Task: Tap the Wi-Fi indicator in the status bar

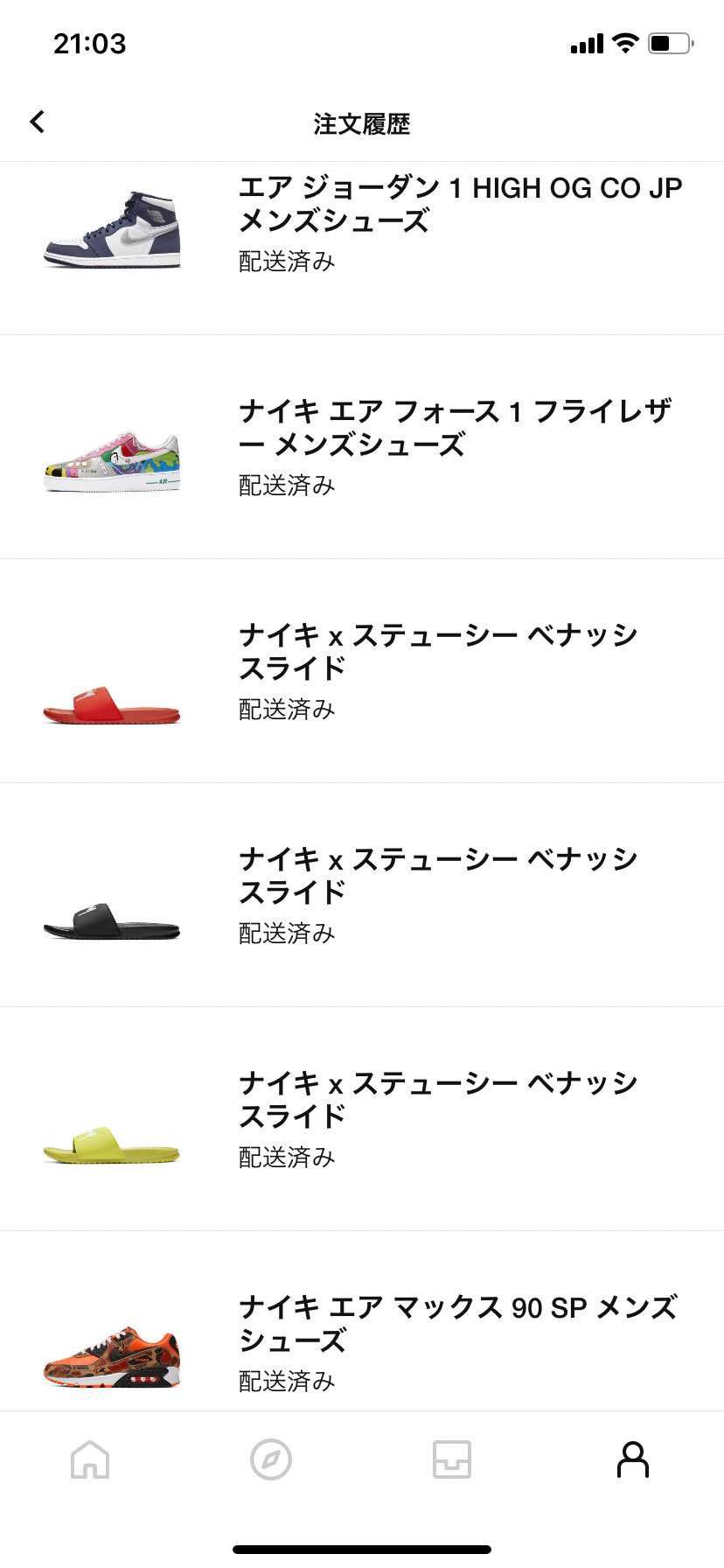Action: (623, 42)
